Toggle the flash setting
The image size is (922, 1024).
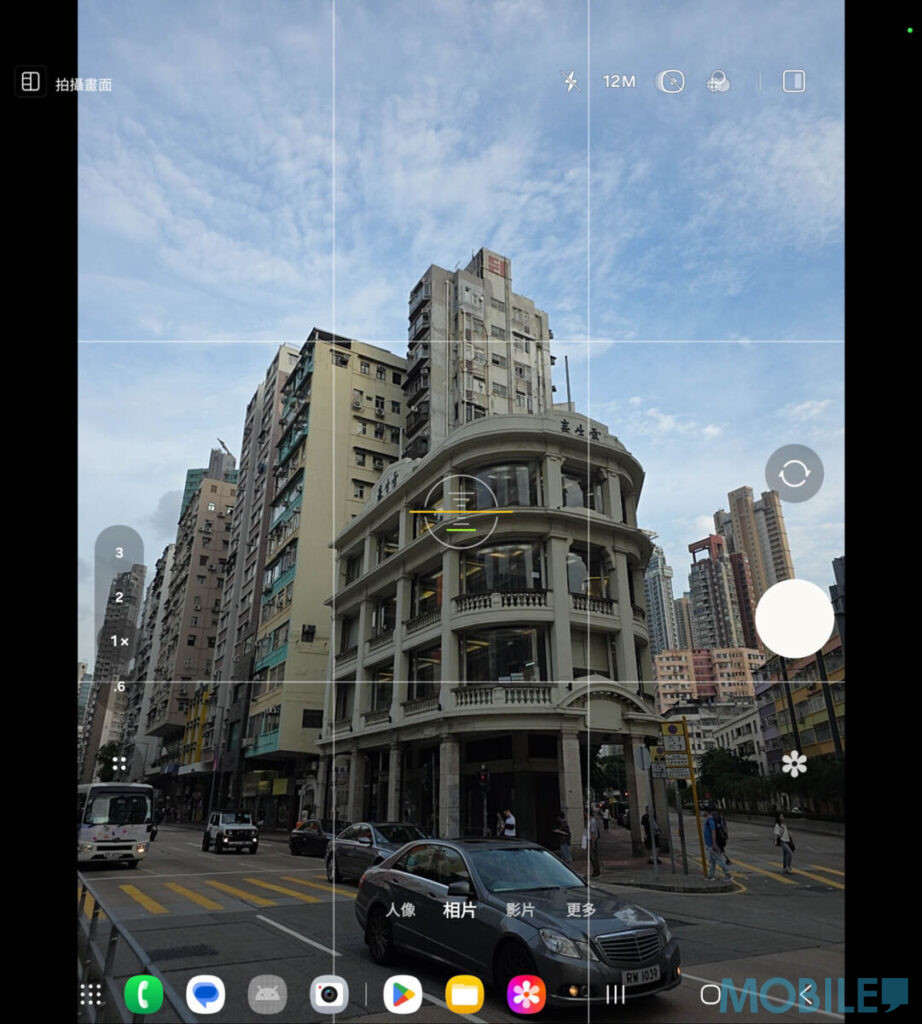[571, 81]
